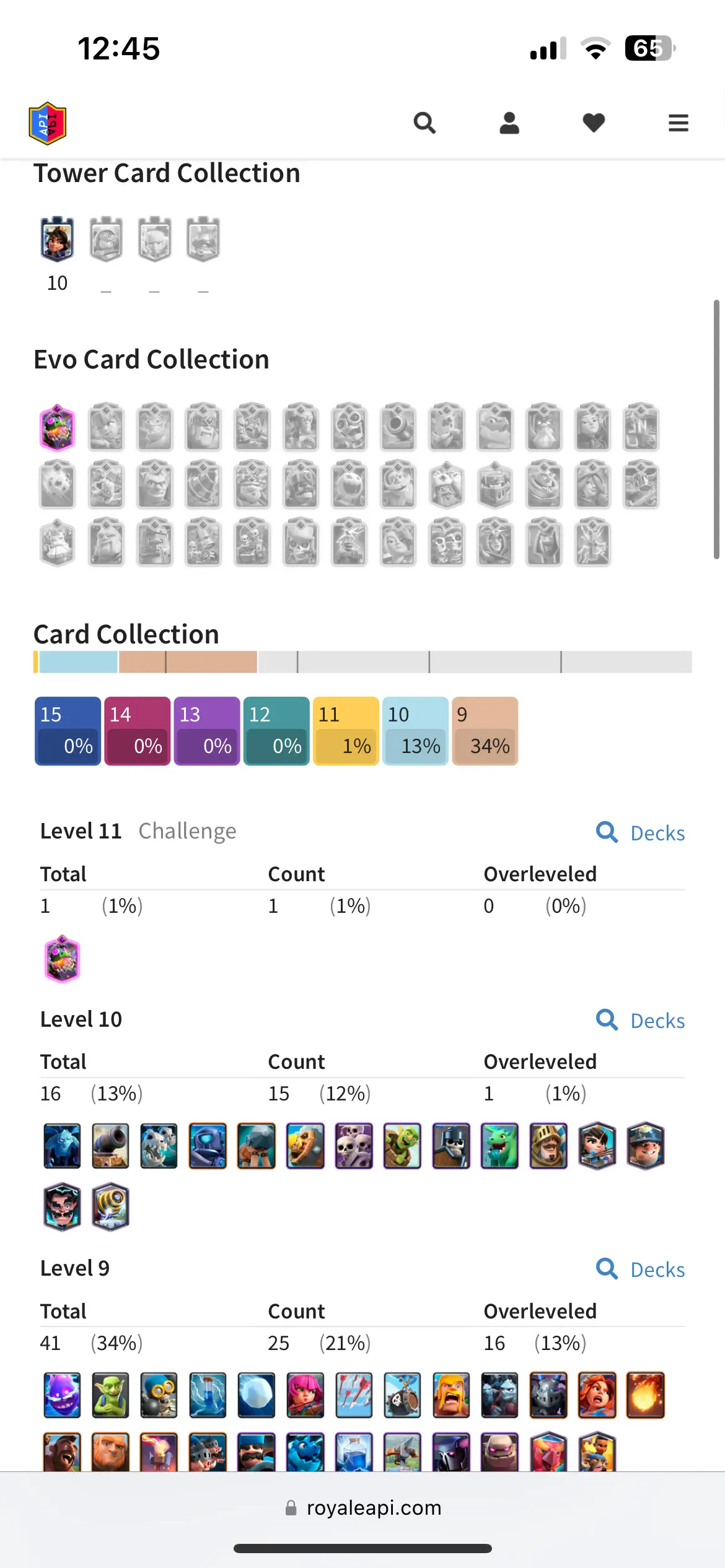Select the level 11 filter box
The height and width of the screenshot is (1568, 725).
[x=346, y=731]
